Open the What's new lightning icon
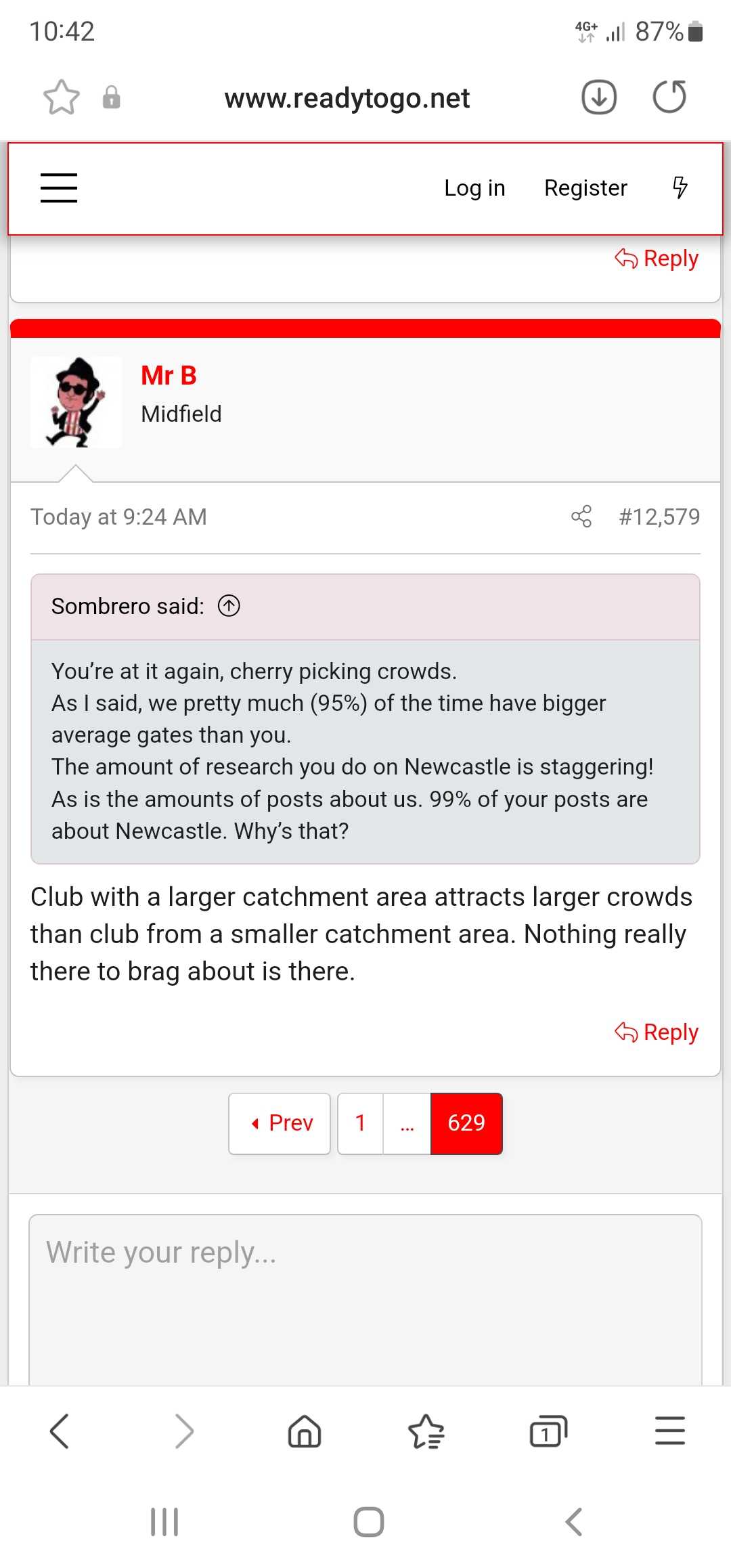 680,187
